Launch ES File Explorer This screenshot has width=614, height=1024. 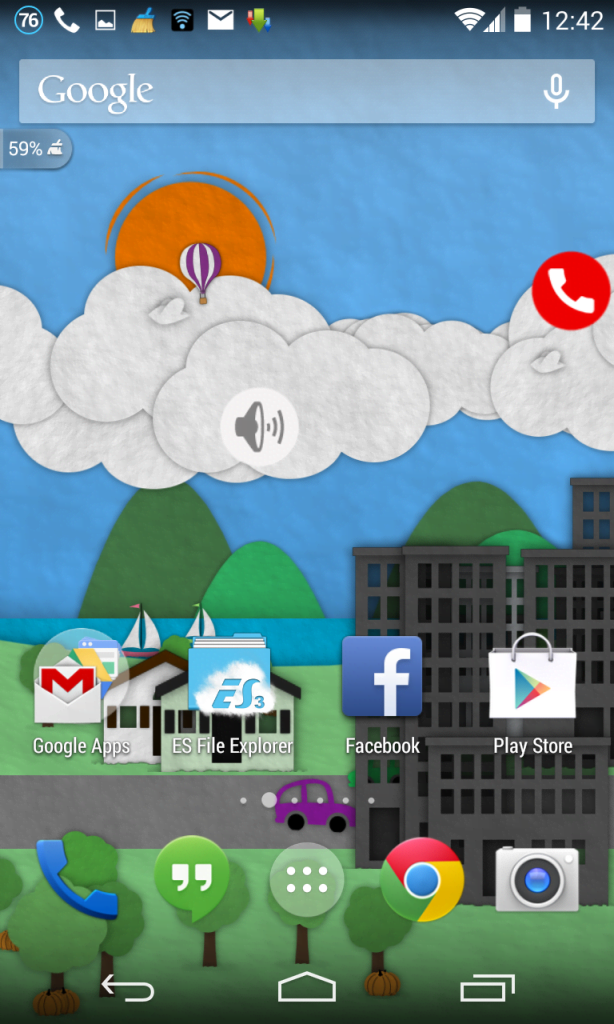coord(232,694)
